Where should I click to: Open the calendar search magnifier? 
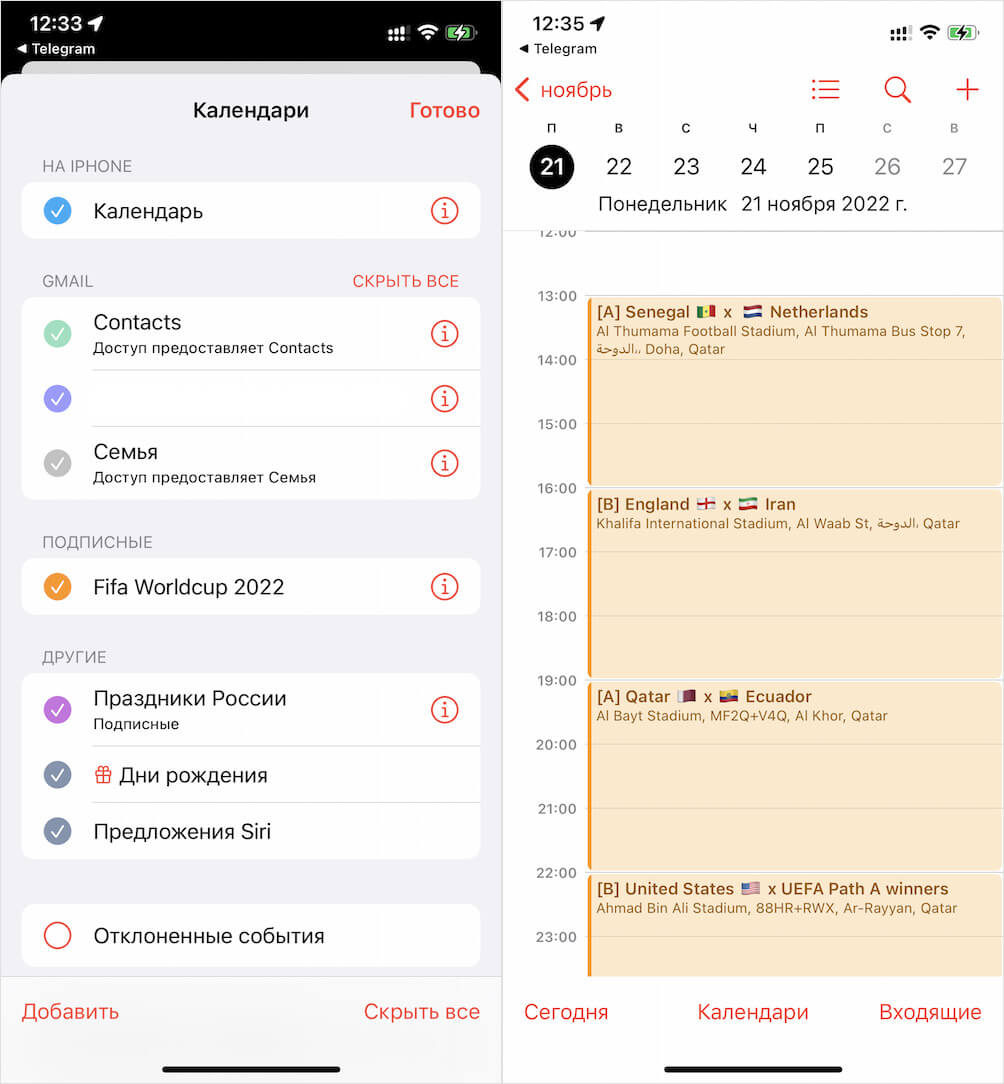(x=897, y=90)
